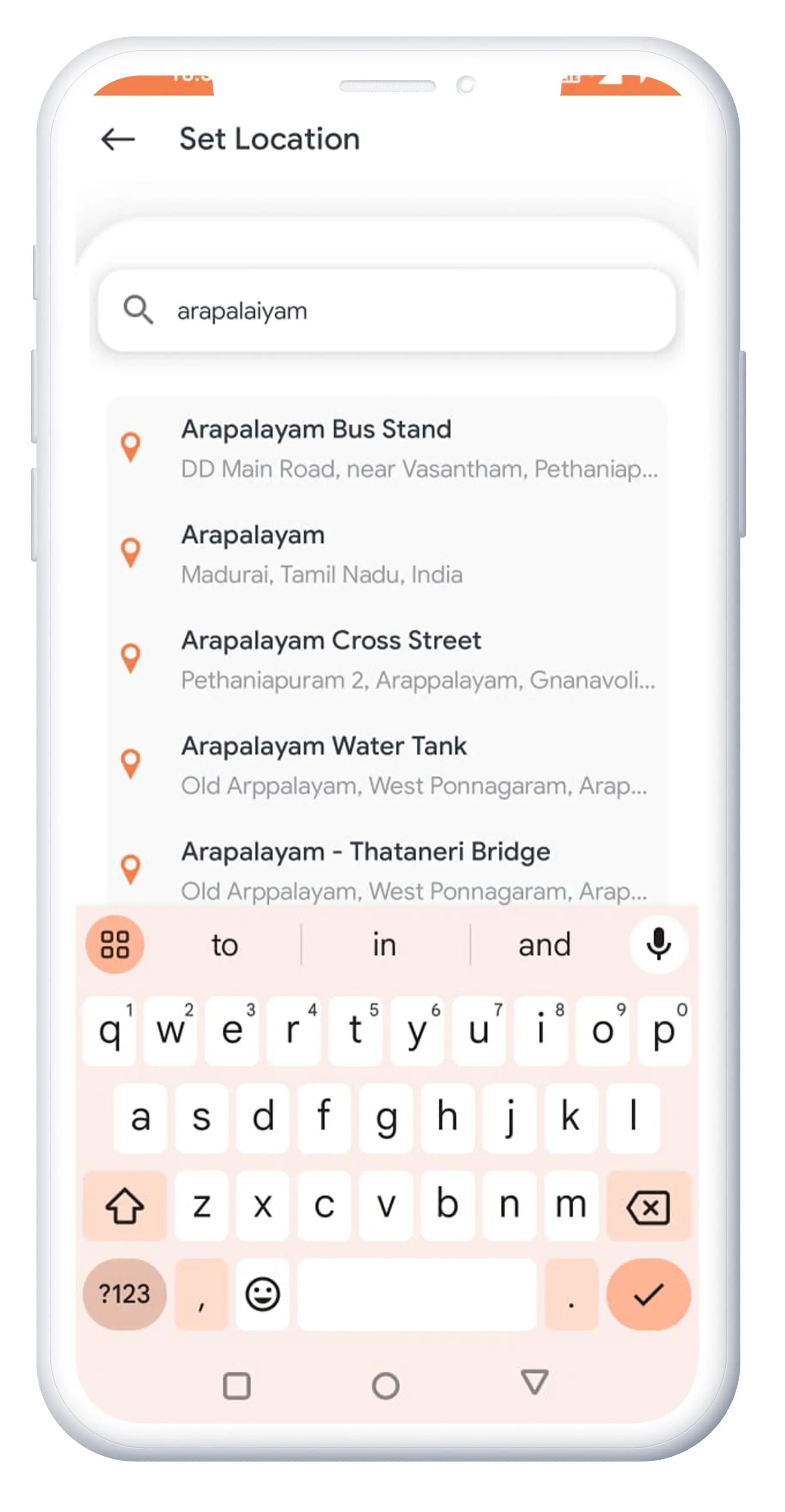Image resolution: width=785 pixels, height=1512 pixels.
Task: Hit the keyboard backspace key
Action: 648,1206
